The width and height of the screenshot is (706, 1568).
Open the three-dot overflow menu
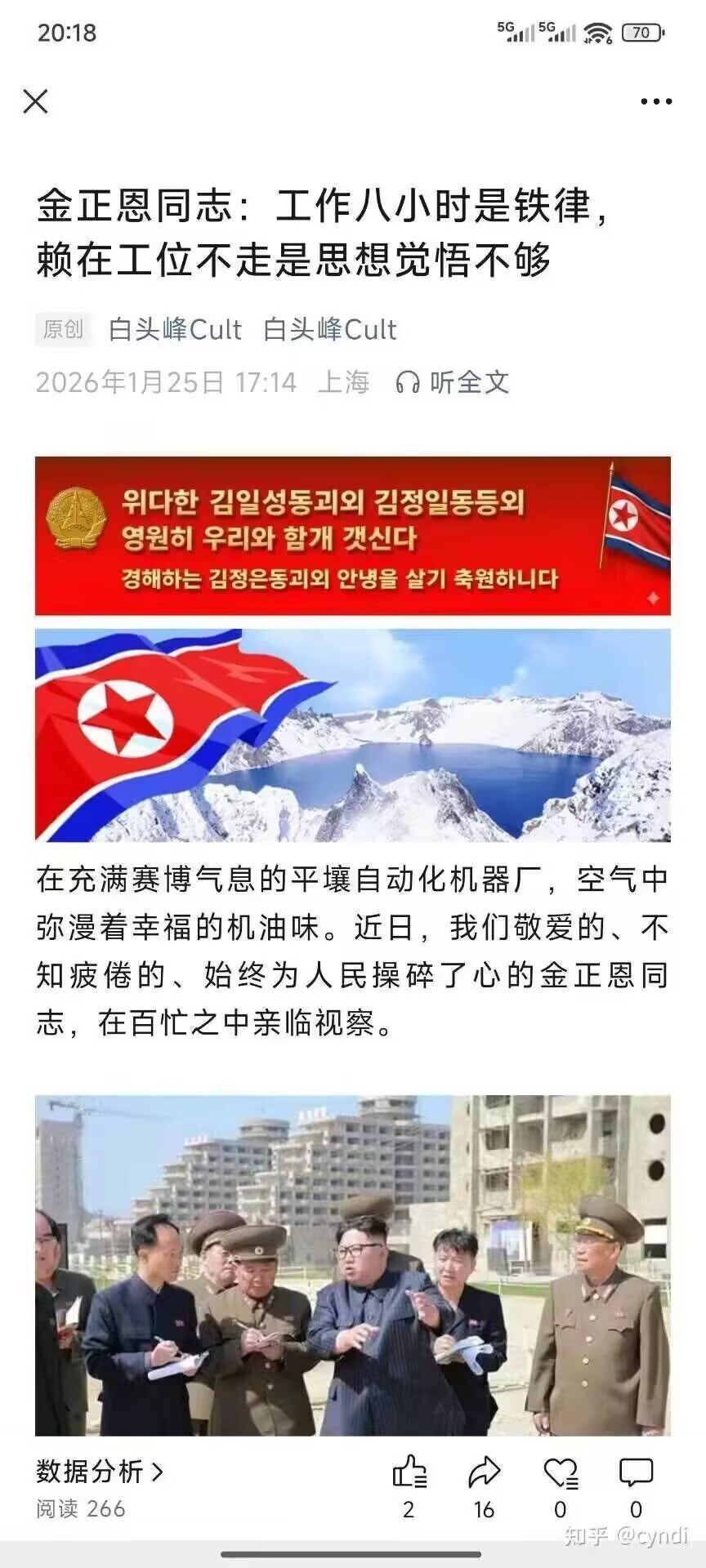tap(656, 102)
